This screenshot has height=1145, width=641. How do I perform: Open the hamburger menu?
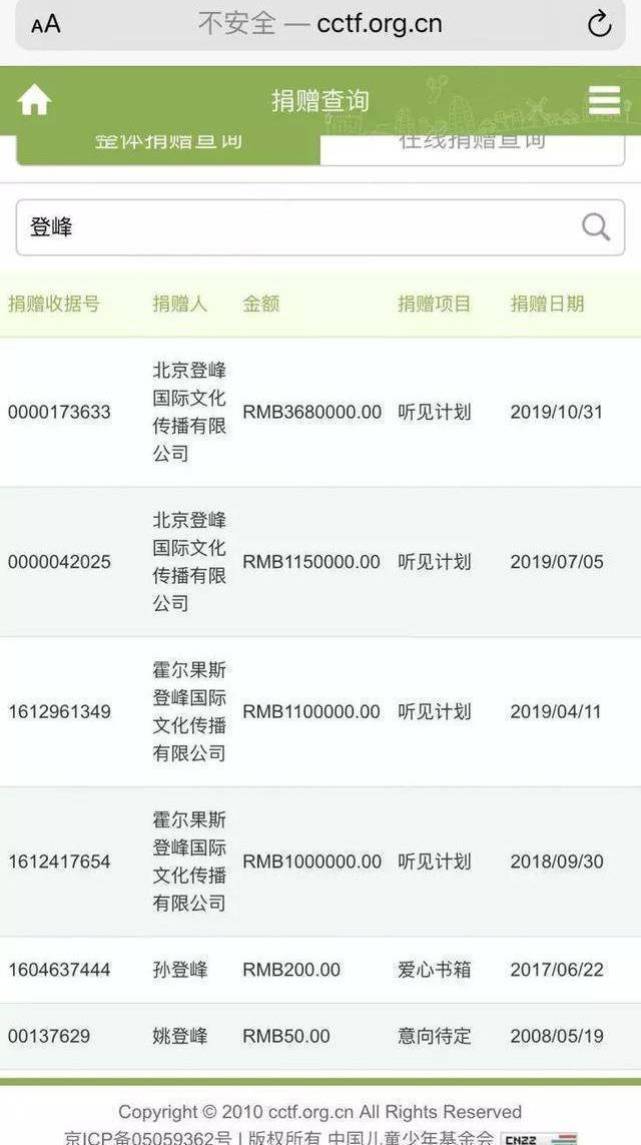click(x=604, y=101)
